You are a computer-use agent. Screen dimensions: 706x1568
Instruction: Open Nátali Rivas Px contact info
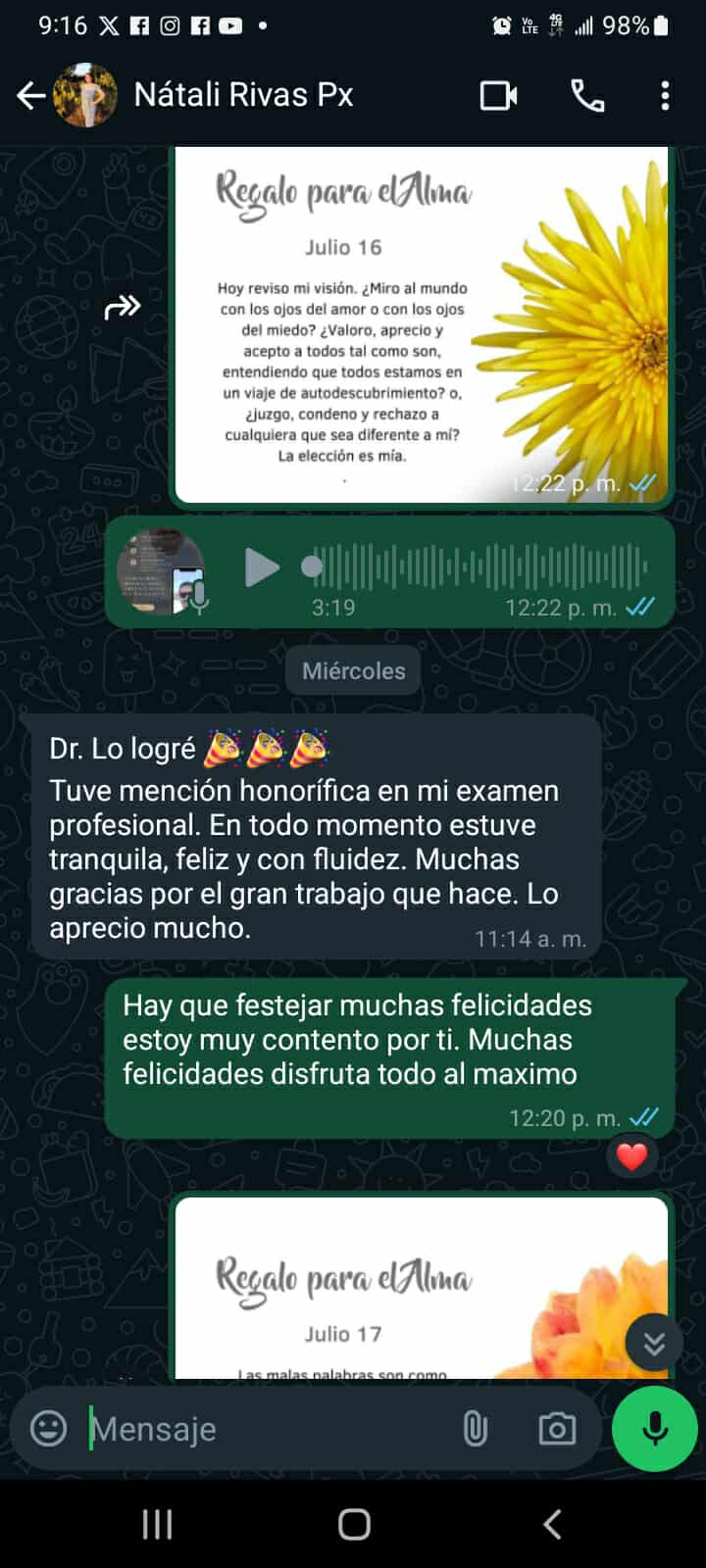(243, 95)
